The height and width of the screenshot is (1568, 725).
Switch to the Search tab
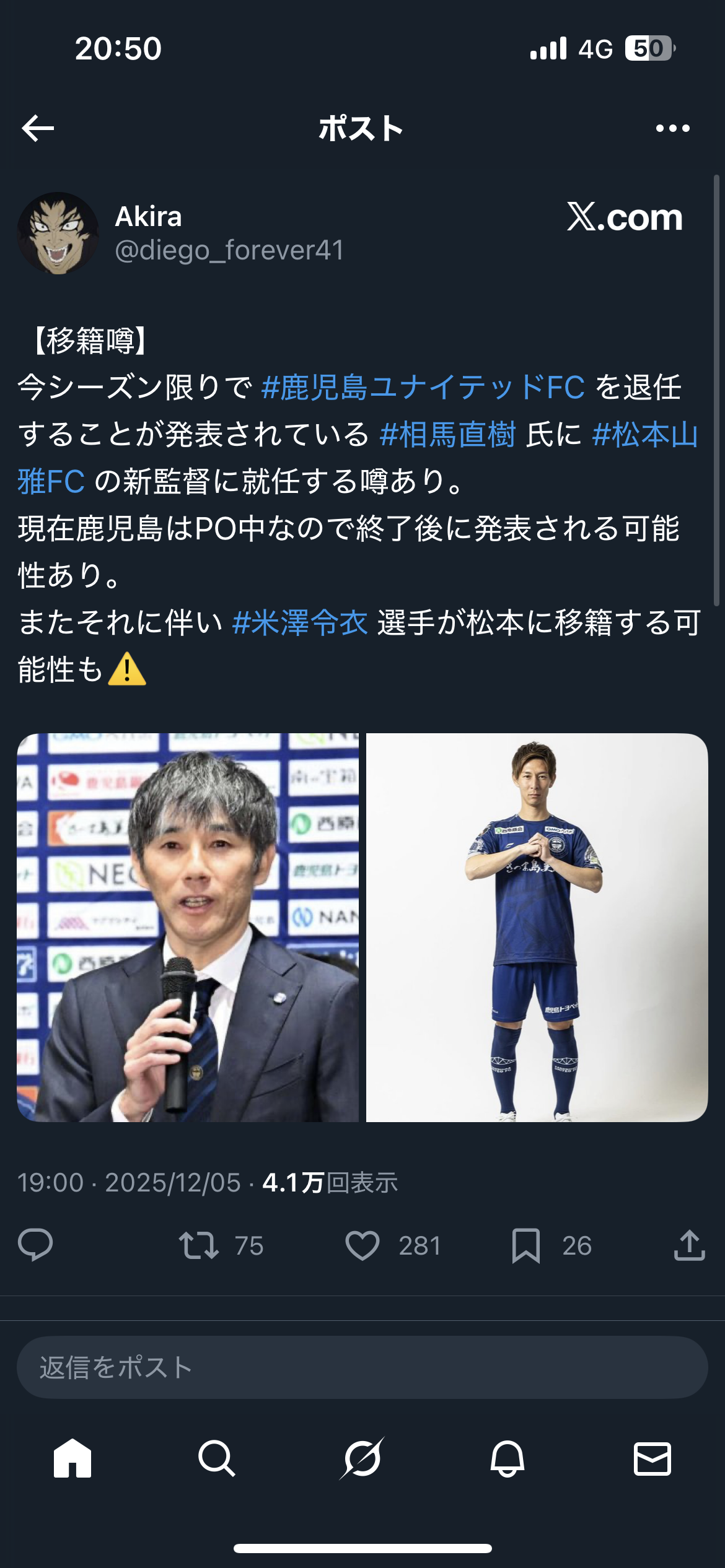click(x=217, y=1458)
